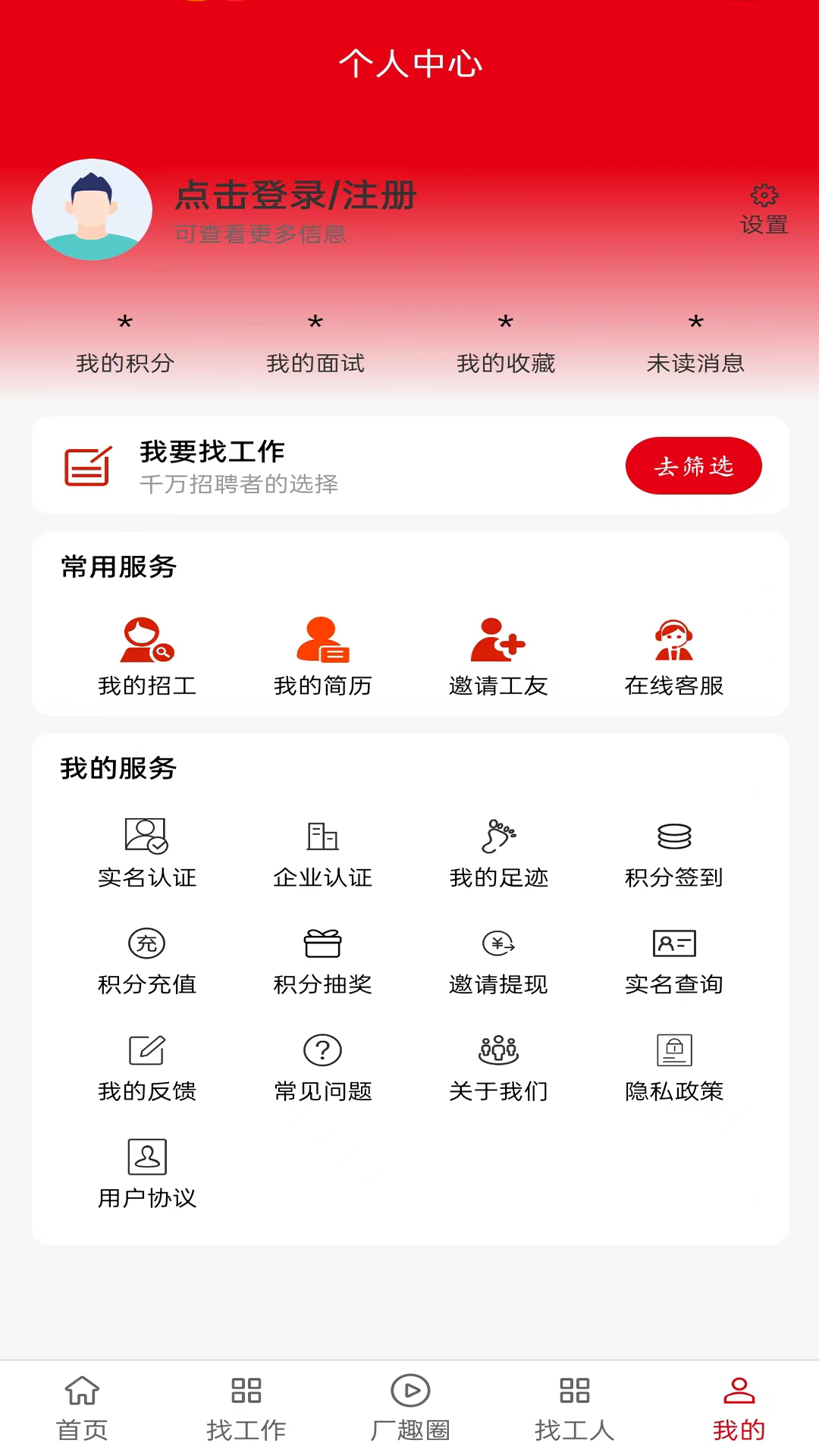
Task: Open 首页 home tab
Action: tap(81, 1408)
